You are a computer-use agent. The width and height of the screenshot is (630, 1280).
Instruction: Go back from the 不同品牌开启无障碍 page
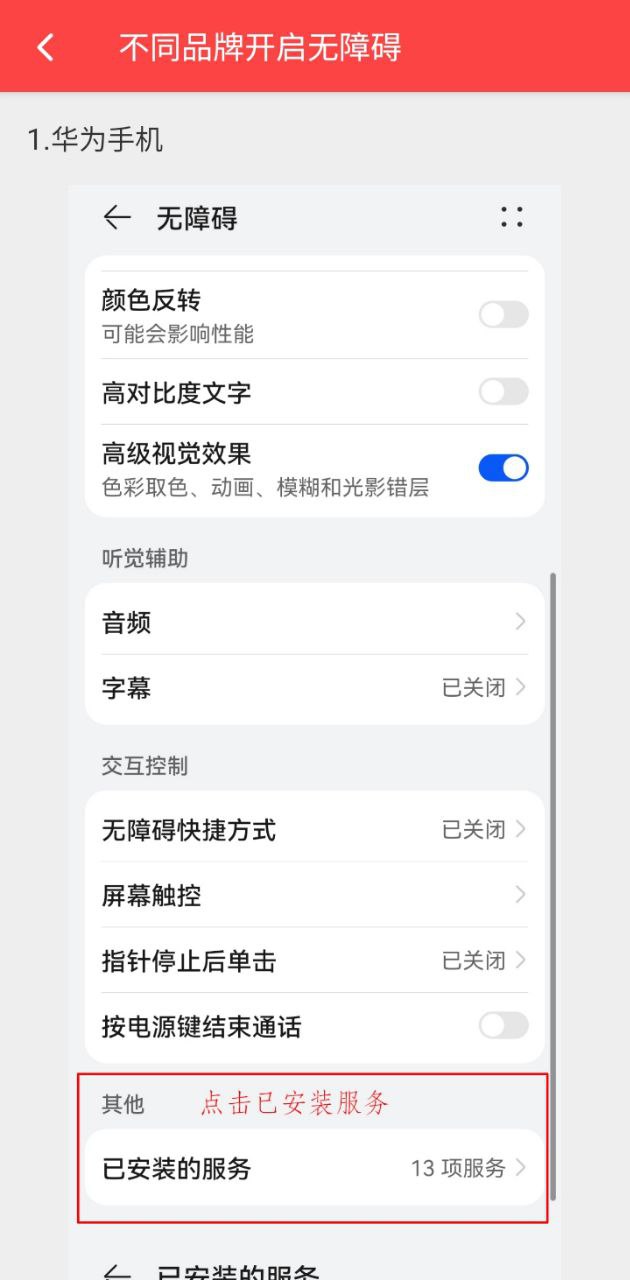pos(45,47)
